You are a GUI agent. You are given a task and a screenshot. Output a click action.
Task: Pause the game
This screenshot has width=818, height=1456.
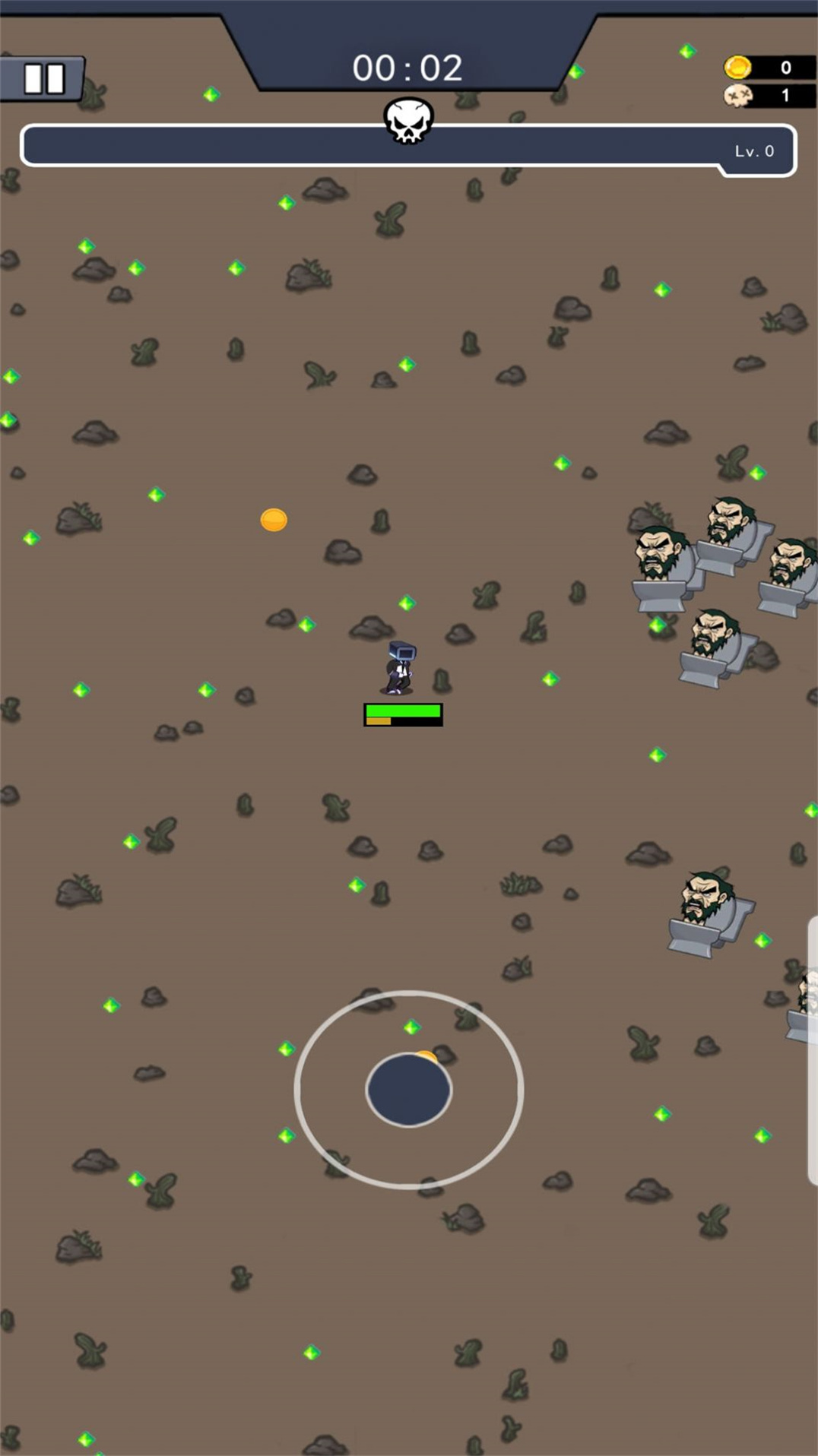(43, 78)
